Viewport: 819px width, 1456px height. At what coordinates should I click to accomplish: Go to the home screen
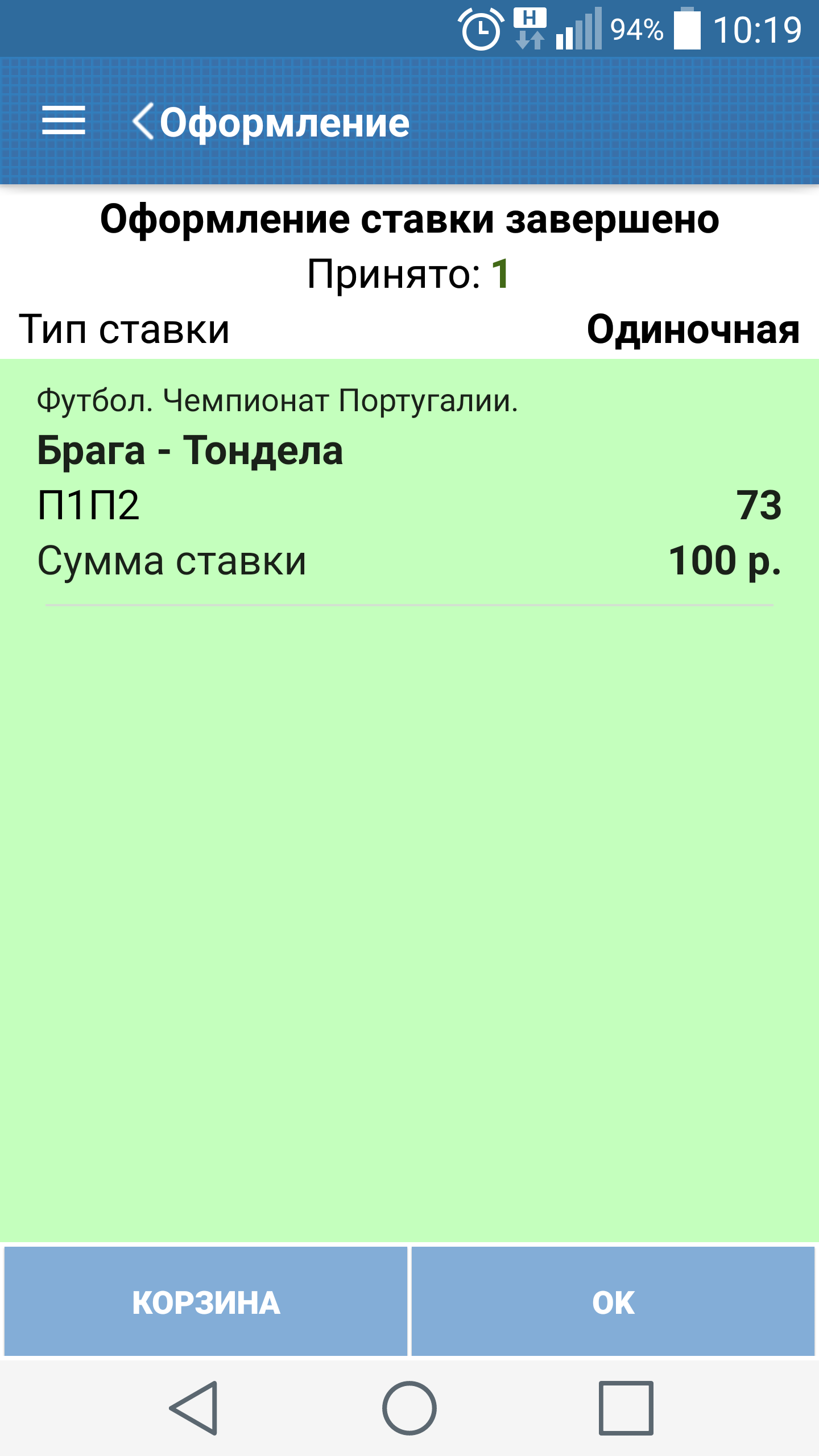pos(409,1408)
